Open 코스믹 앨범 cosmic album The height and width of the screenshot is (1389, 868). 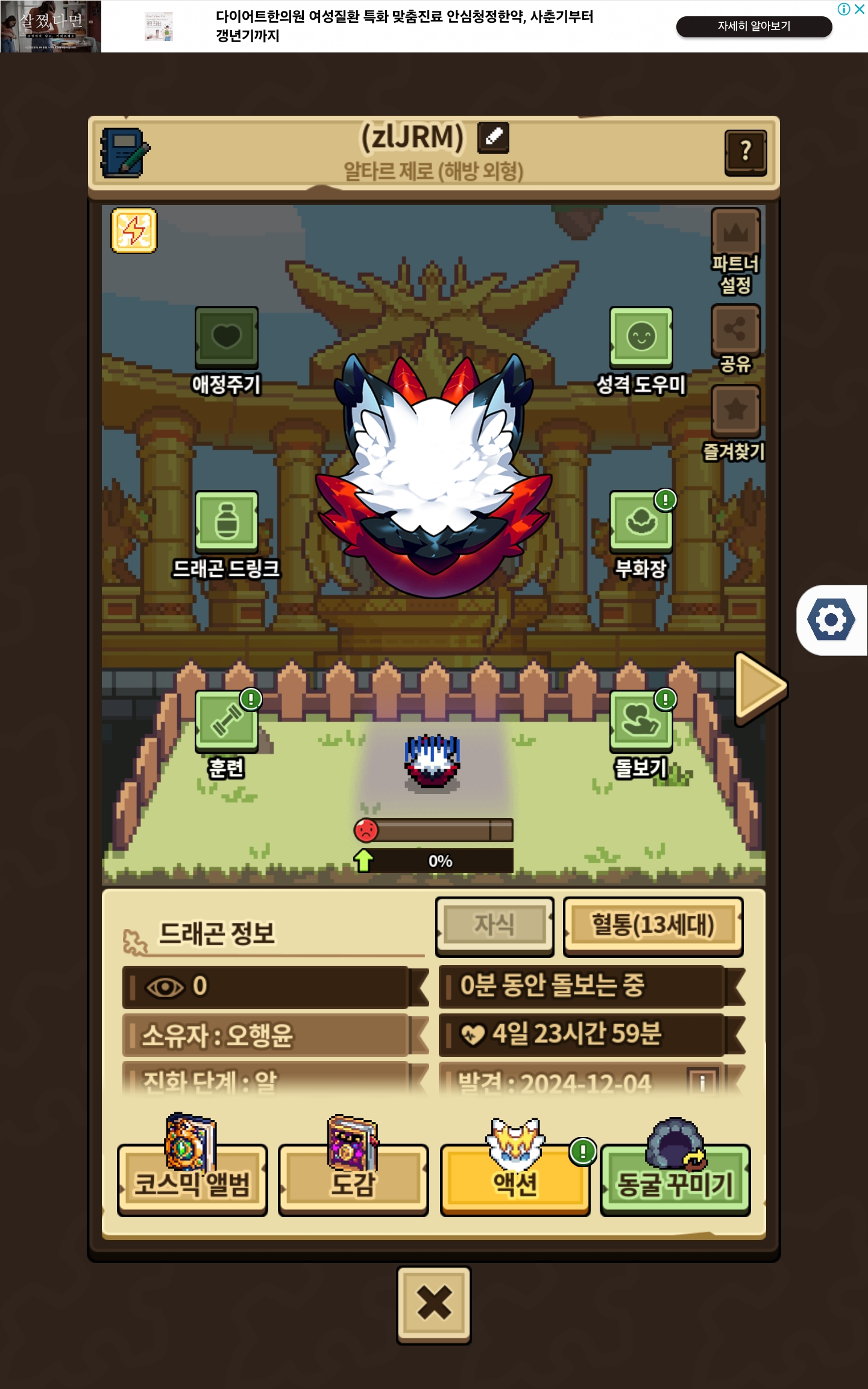(192, 1180)
